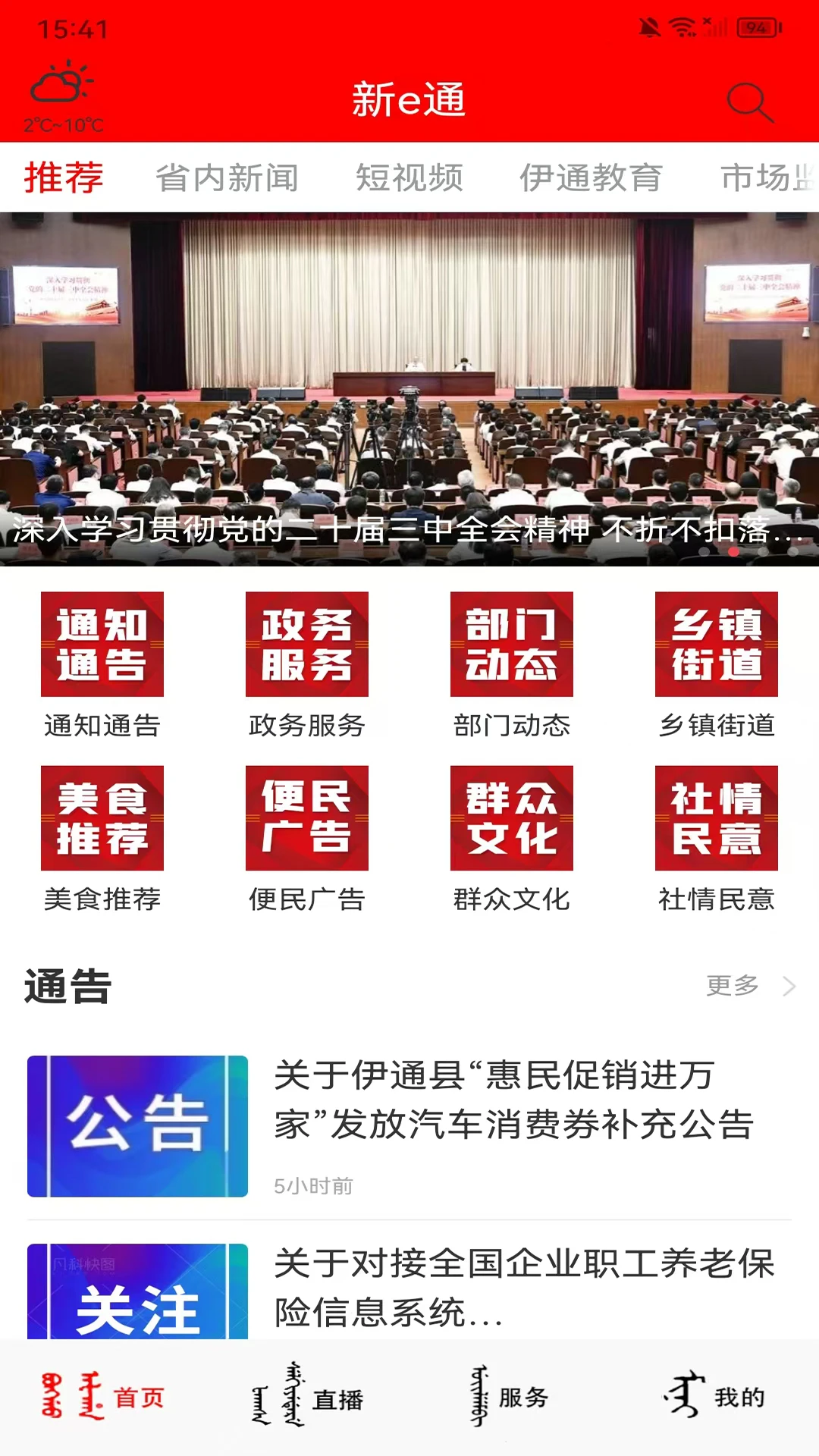Open the 社情民意 public opinion icon
819x1456 pixels.
pyautogui.click(x=716, y=819)
